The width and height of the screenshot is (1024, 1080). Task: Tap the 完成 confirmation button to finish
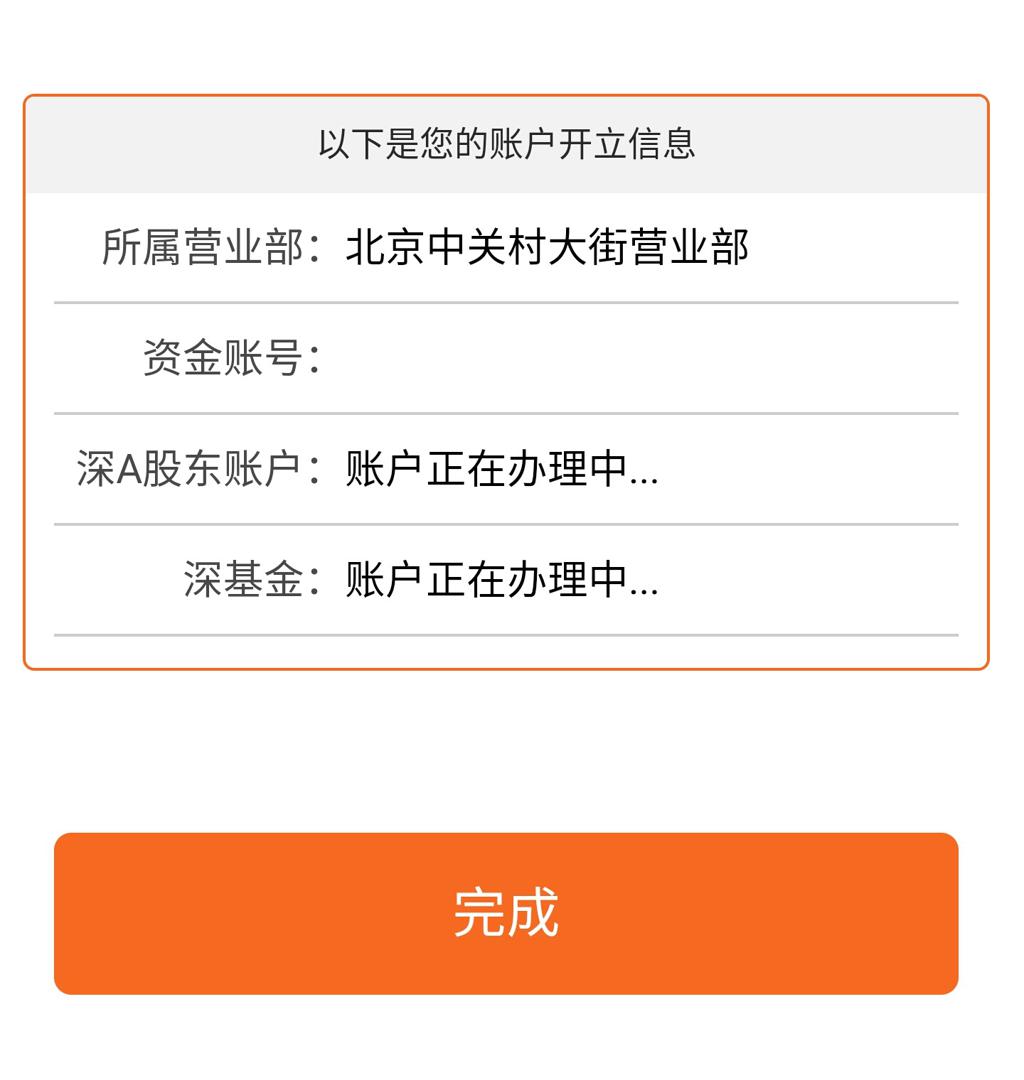(x=507, y=913)
